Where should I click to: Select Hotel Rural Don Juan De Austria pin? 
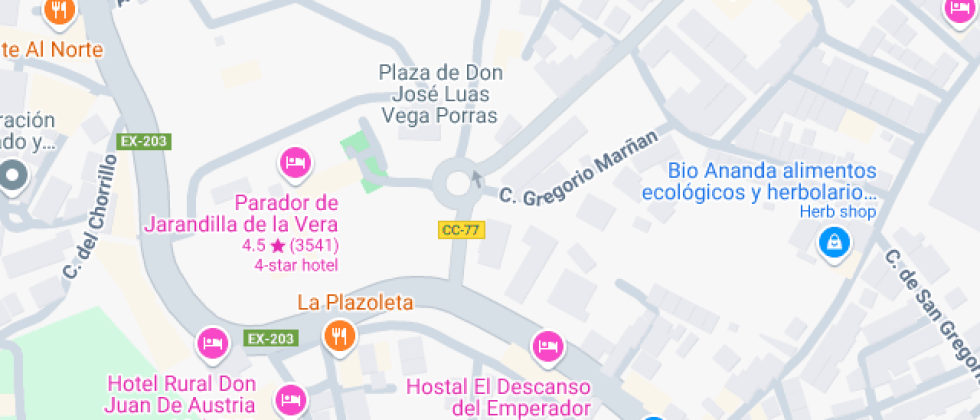212,343
